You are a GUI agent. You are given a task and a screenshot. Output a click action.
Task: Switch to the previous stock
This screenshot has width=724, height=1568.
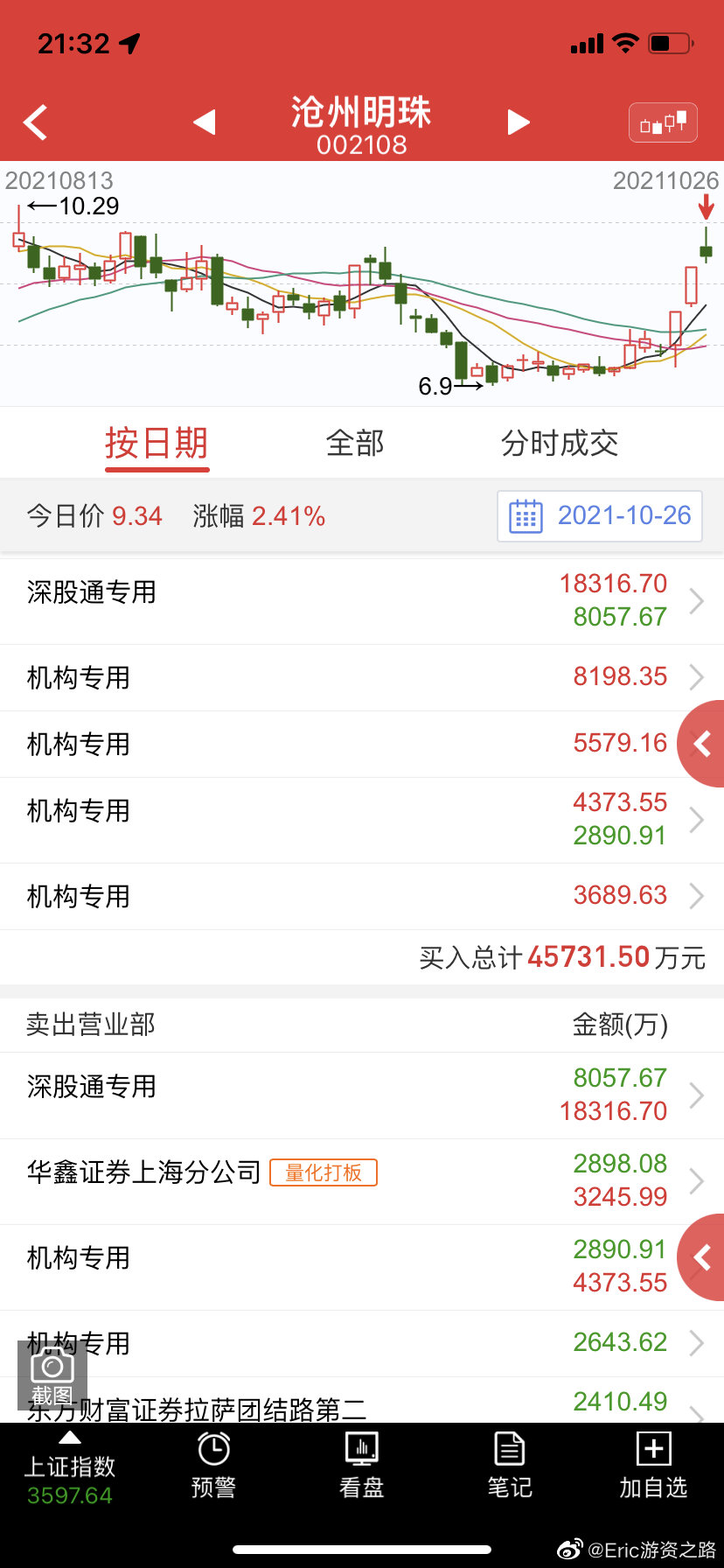(x=205, y=122)
